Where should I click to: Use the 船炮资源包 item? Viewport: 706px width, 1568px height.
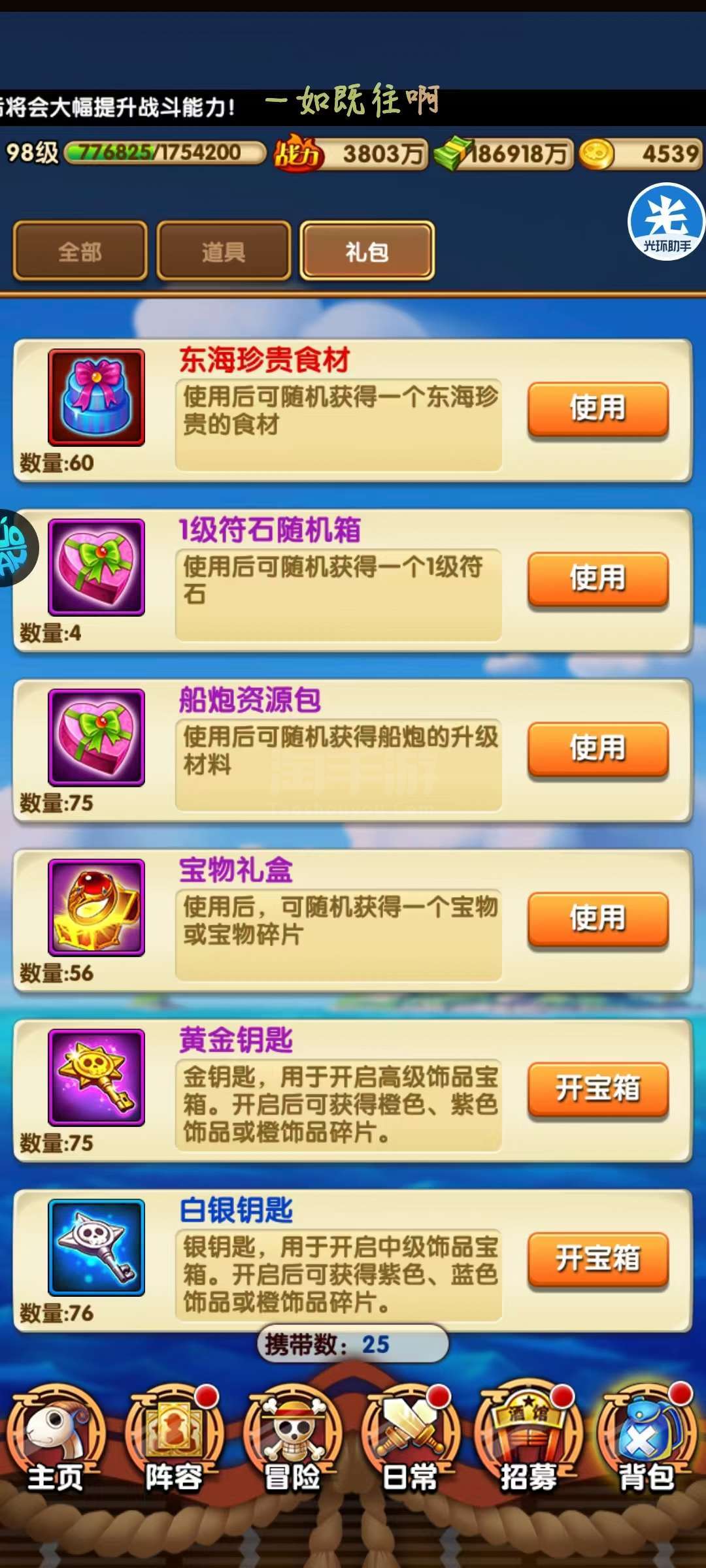tap(598, 749)
